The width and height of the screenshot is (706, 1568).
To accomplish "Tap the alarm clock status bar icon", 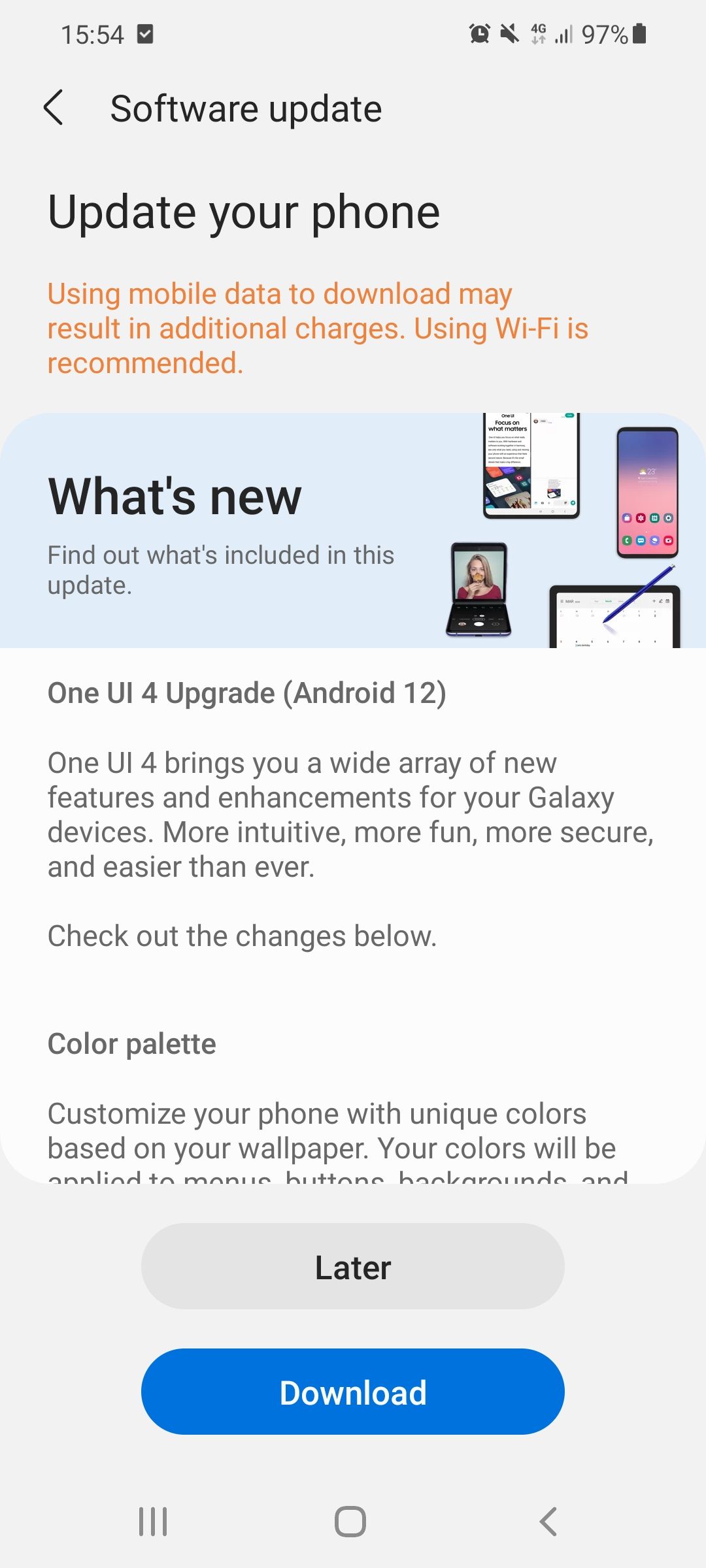I will pyautogui.click(x=478, y=33).
